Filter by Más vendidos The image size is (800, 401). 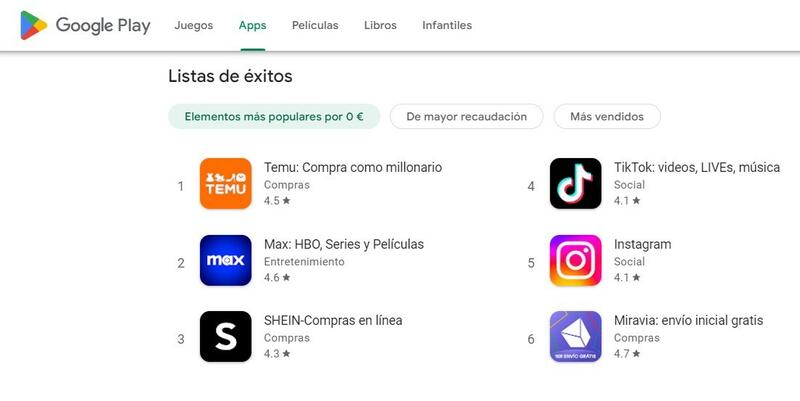pos(607,117)
